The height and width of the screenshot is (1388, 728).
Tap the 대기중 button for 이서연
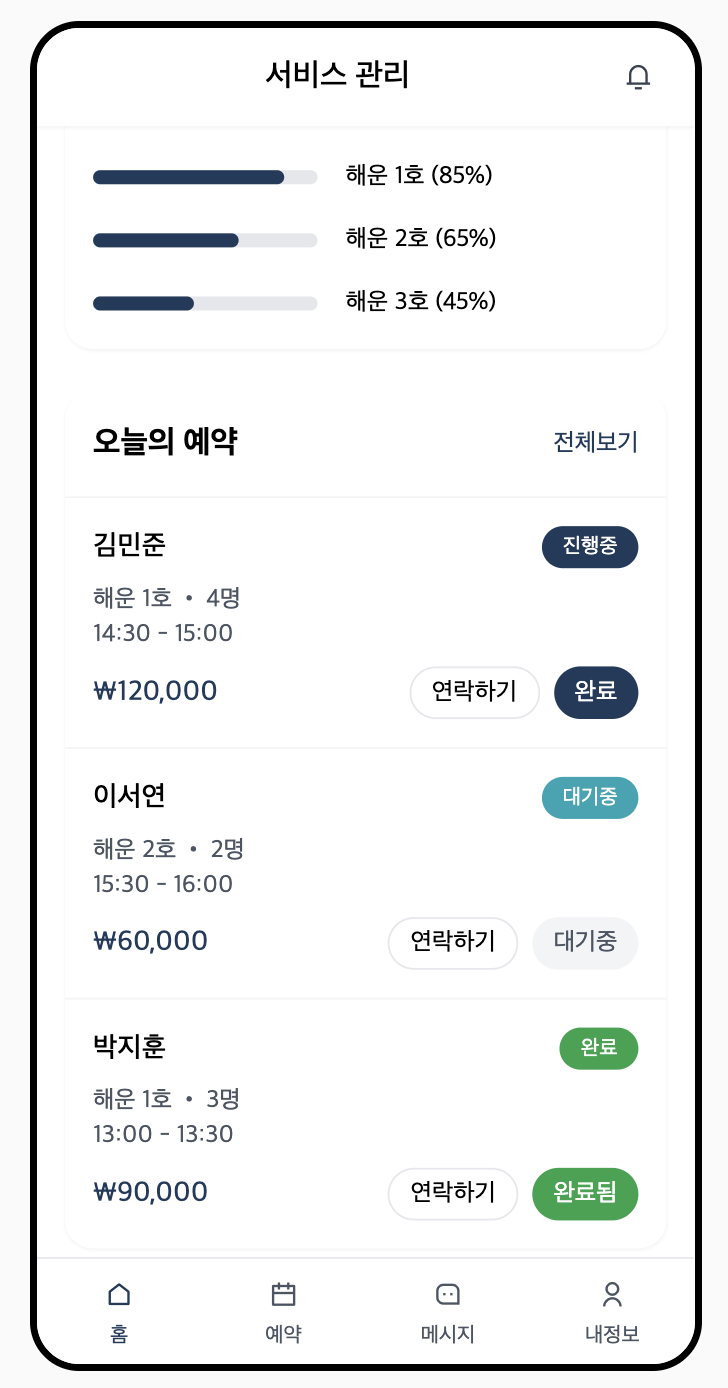(585, 942)
